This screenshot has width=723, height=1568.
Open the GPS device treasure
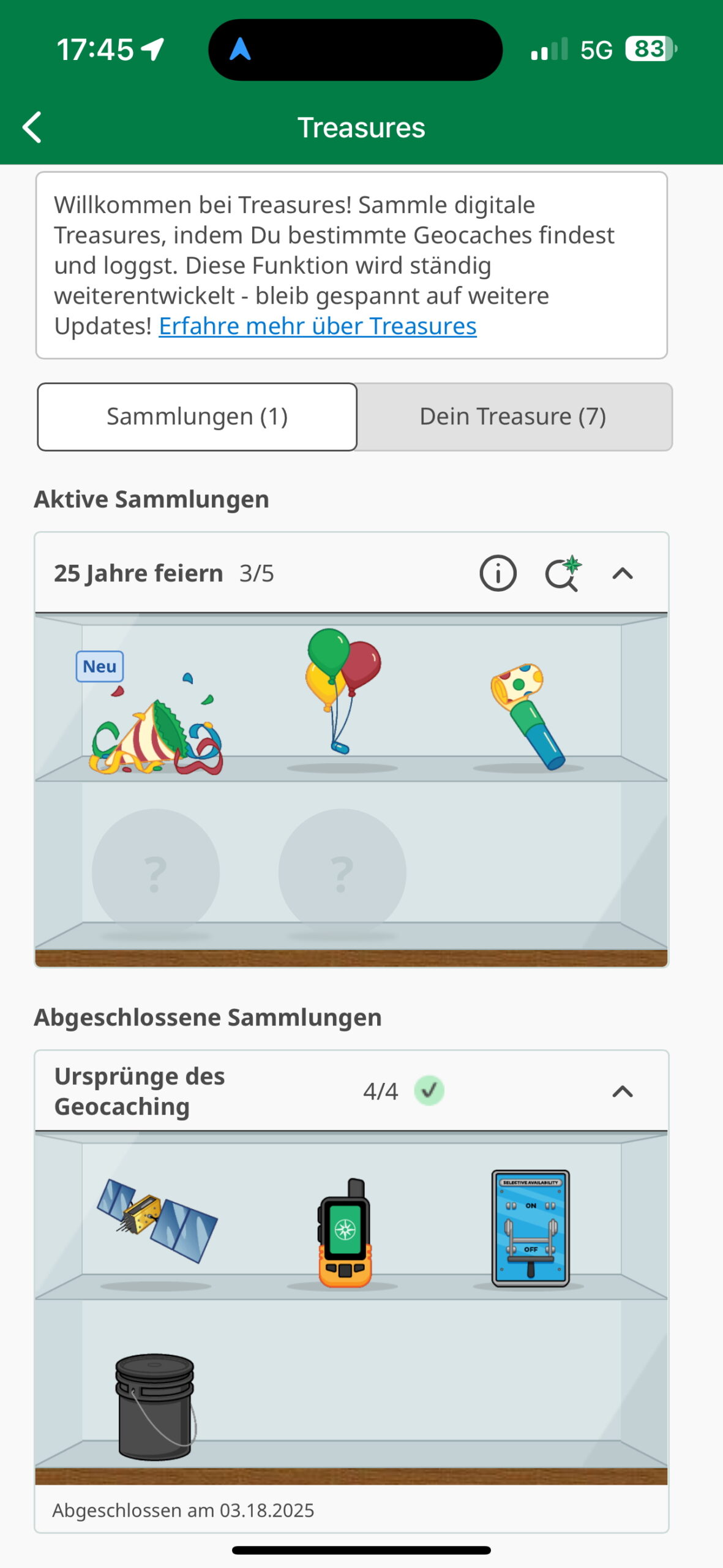click(x=345, y=1232)
